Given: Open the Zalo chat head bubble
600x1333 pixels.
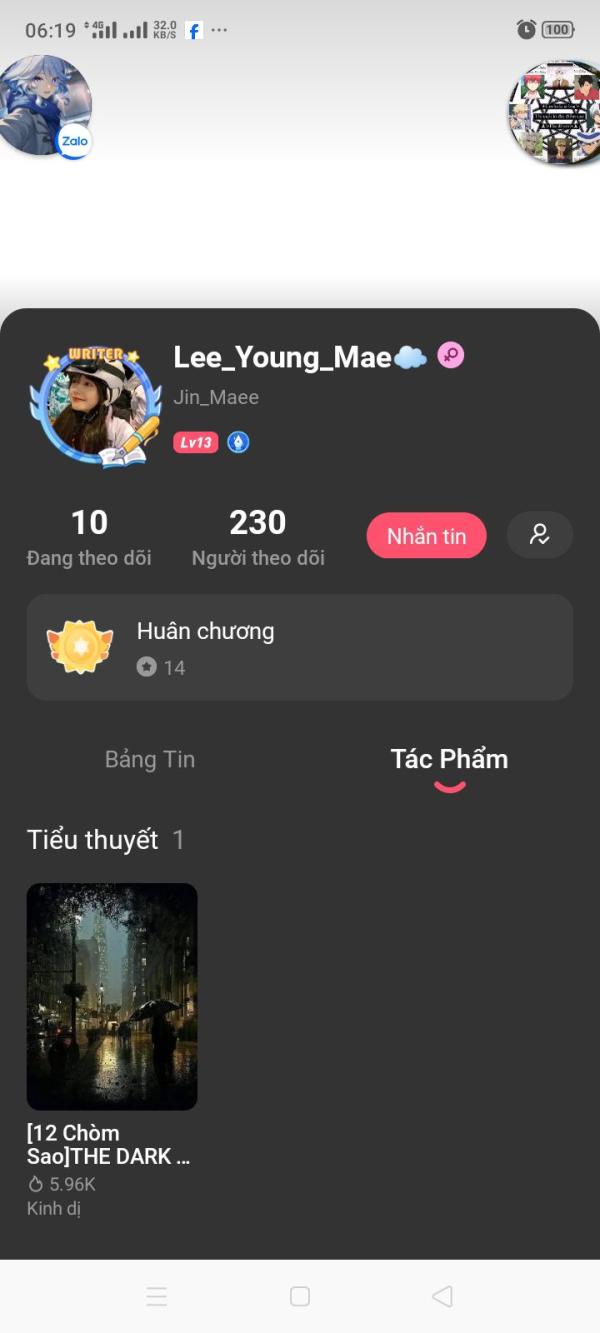Looking at the screenshot, I should [x=45, y=106].
